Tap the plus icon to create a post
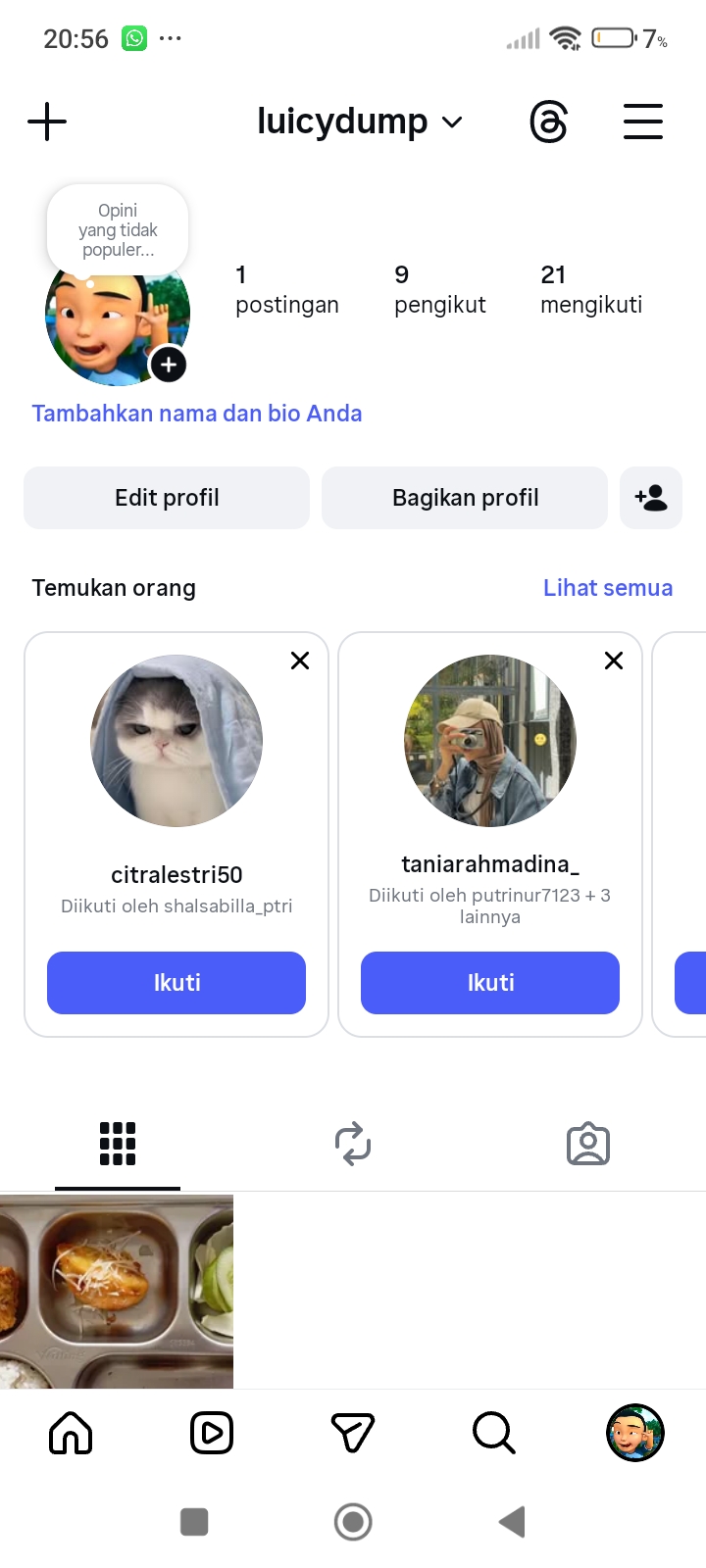Screen dimensions: 706x1568 click(47, 122)
